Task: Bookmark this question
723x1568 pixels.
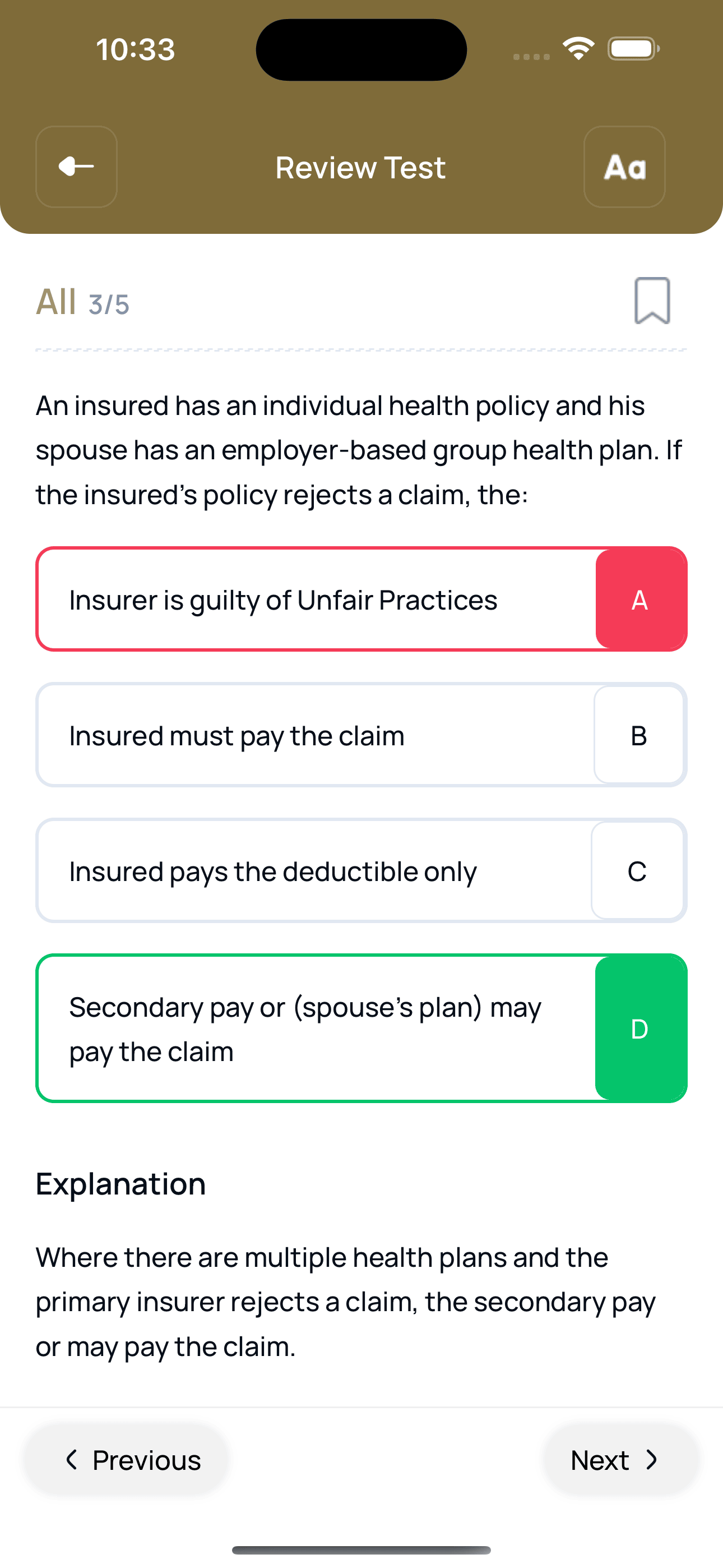Action: (652, 301)
